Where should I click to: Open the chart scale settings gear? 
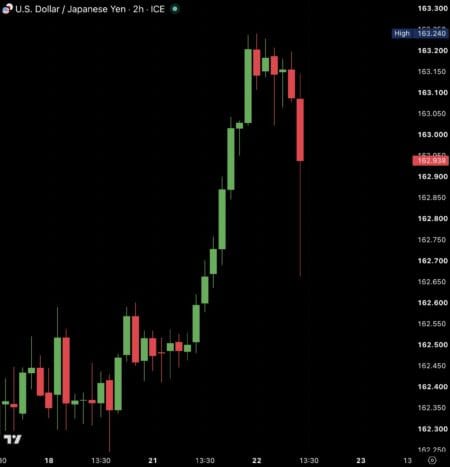click(x=432, y=460)
